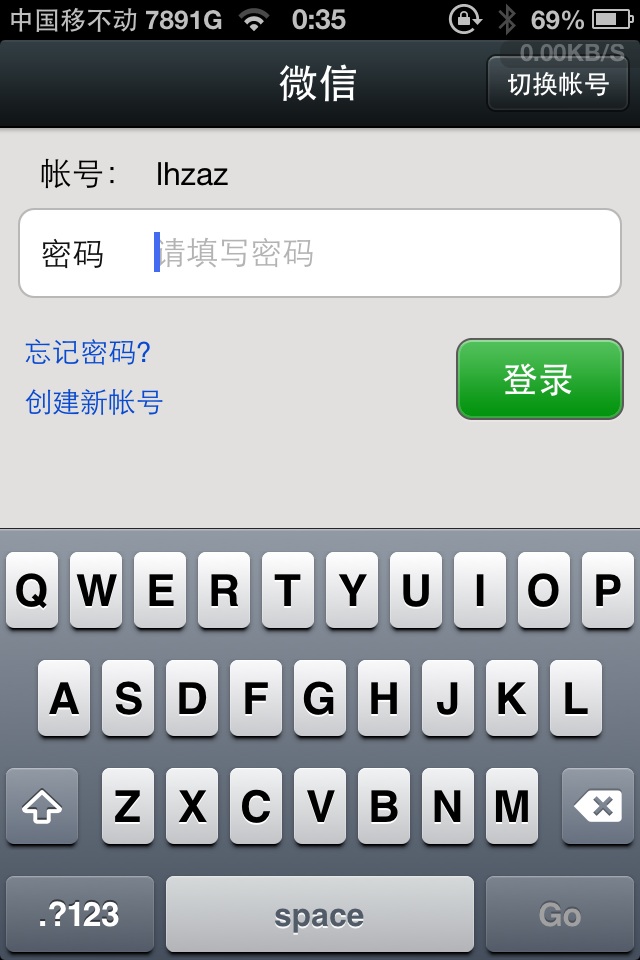The height and width of the screenshot is (960, 640).
Task: Open the 忘记密码? forgot password link
Action: 88,352
